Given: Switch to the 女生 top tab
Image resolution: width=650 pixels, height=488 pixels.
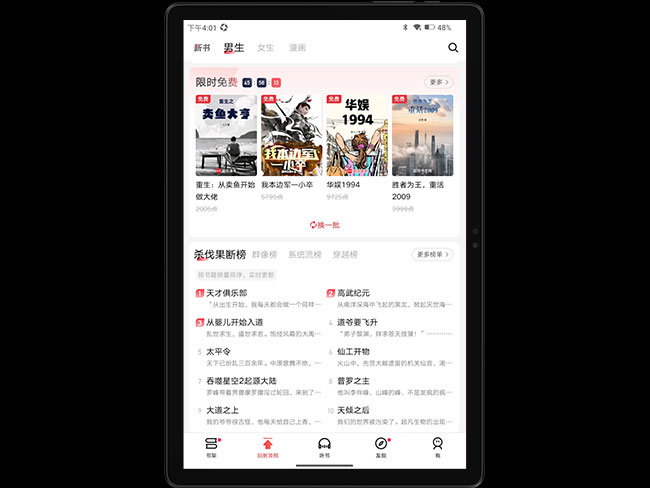Looking at the screenshot, I should (x=265, y=48).
